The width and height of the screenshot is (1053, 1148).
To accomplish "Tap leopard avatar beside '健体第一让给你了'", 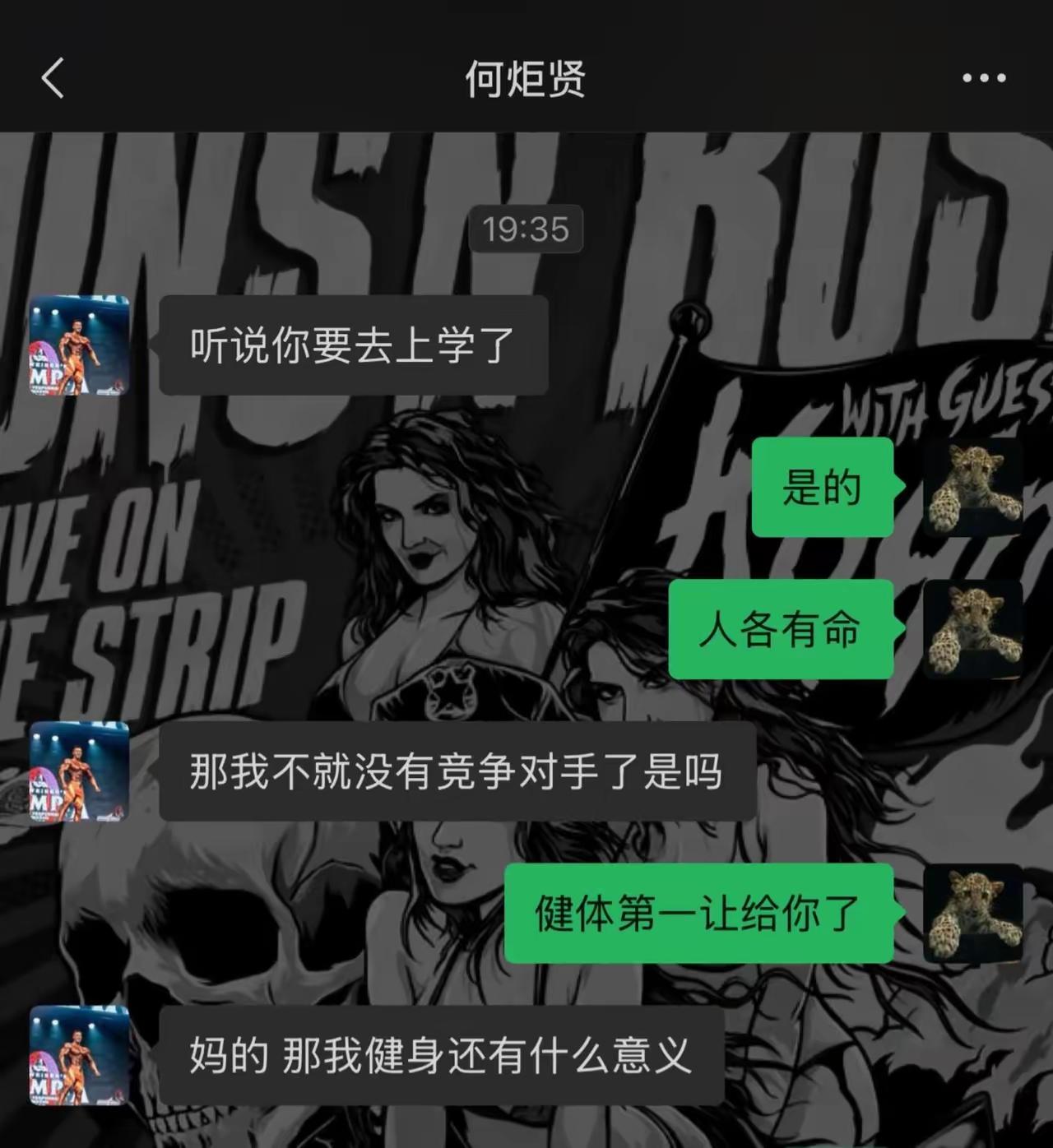I will coord(973,914).
